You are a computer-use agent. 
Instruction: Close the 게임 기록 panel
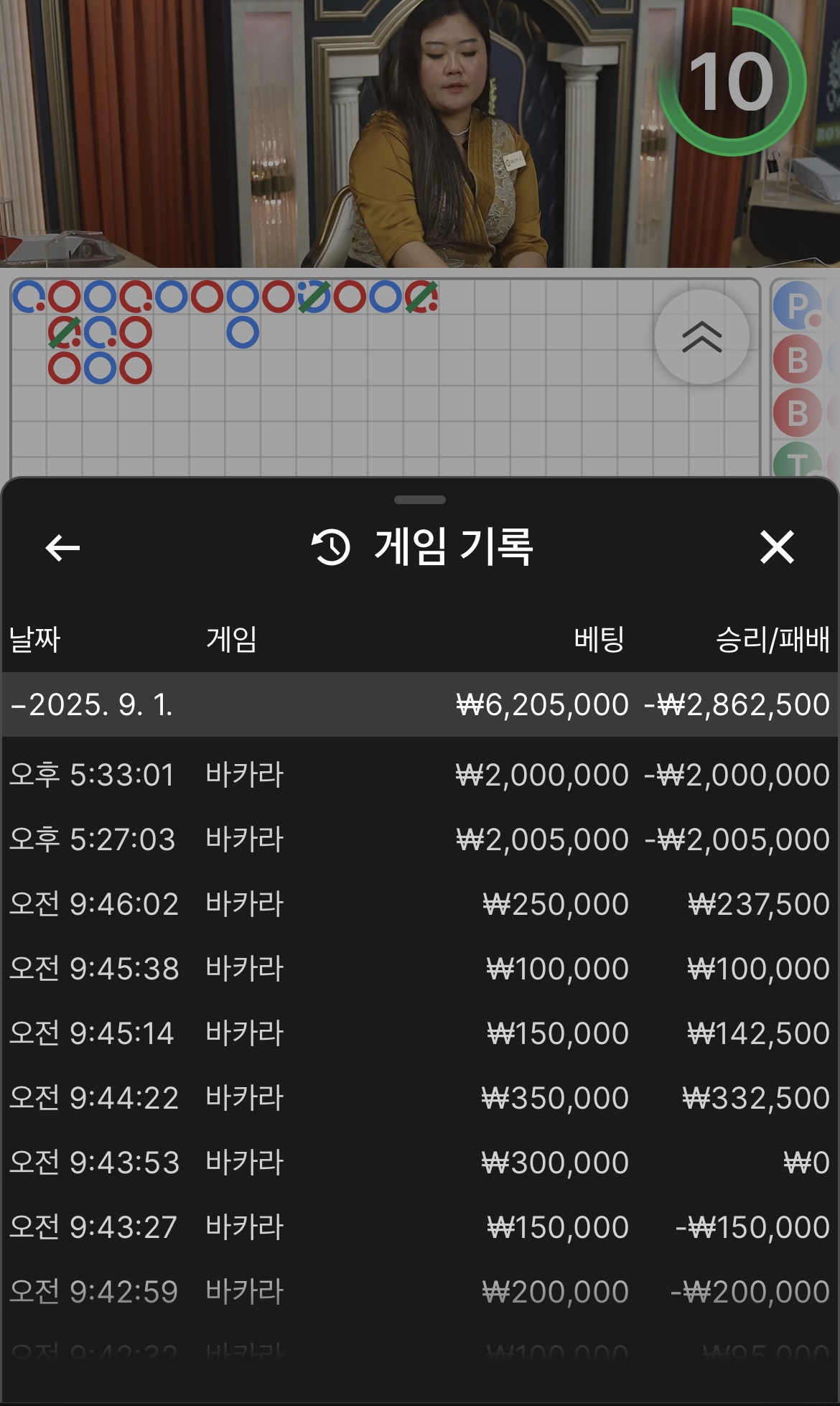point(777,548)
